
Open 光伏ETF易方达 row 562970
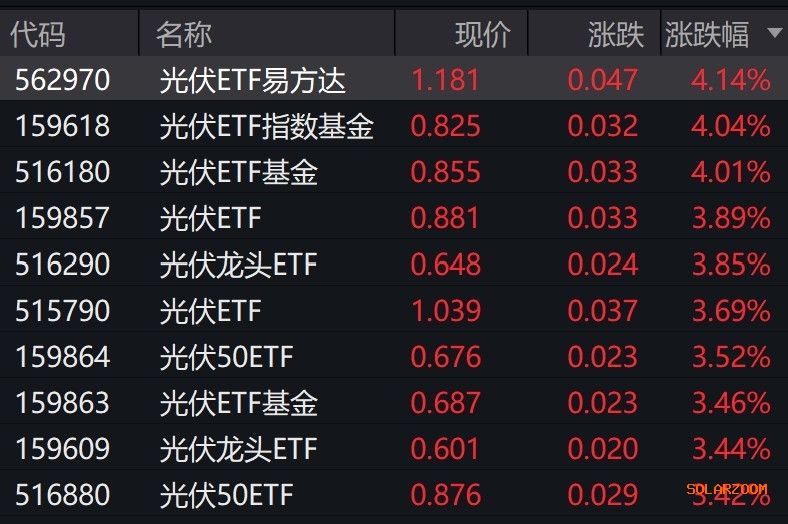point(253,80)
